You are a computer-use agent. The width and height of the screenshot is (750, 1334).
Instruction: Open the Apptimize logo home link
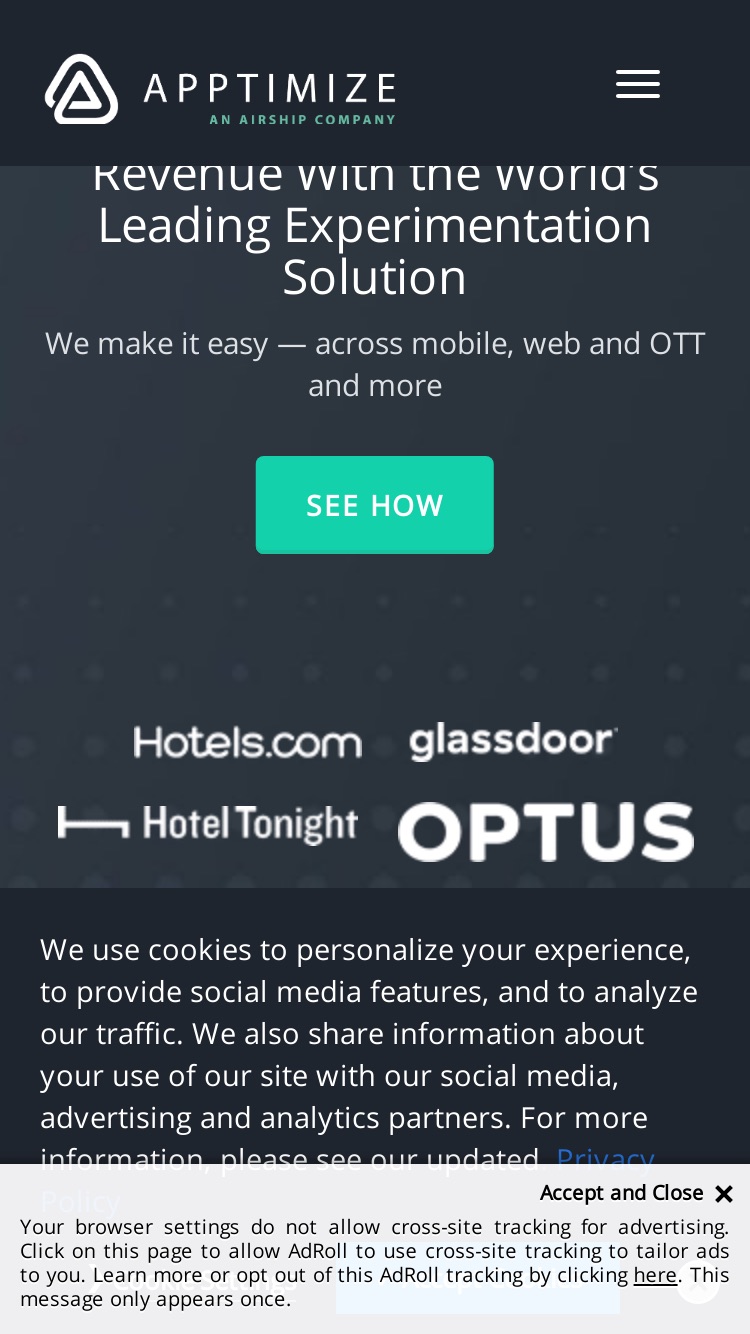tap(220, 89)
